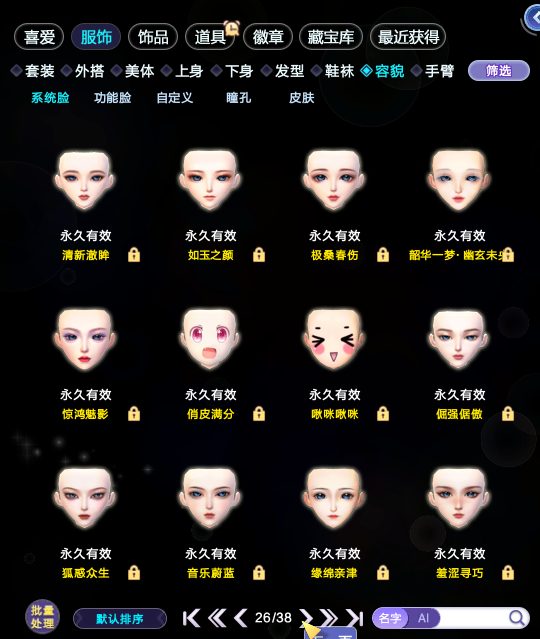Choose the 俏皮满分 face
Image resolution: width=540 pixels, height=639 pixels.
click(x=210, y=339)
